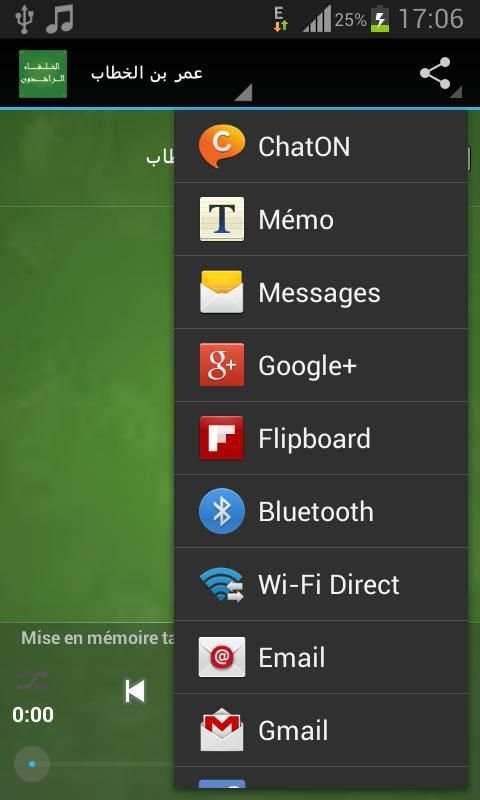The image size is (480, 800).
Task: Share to Flipboard
Action: (321, 438)
